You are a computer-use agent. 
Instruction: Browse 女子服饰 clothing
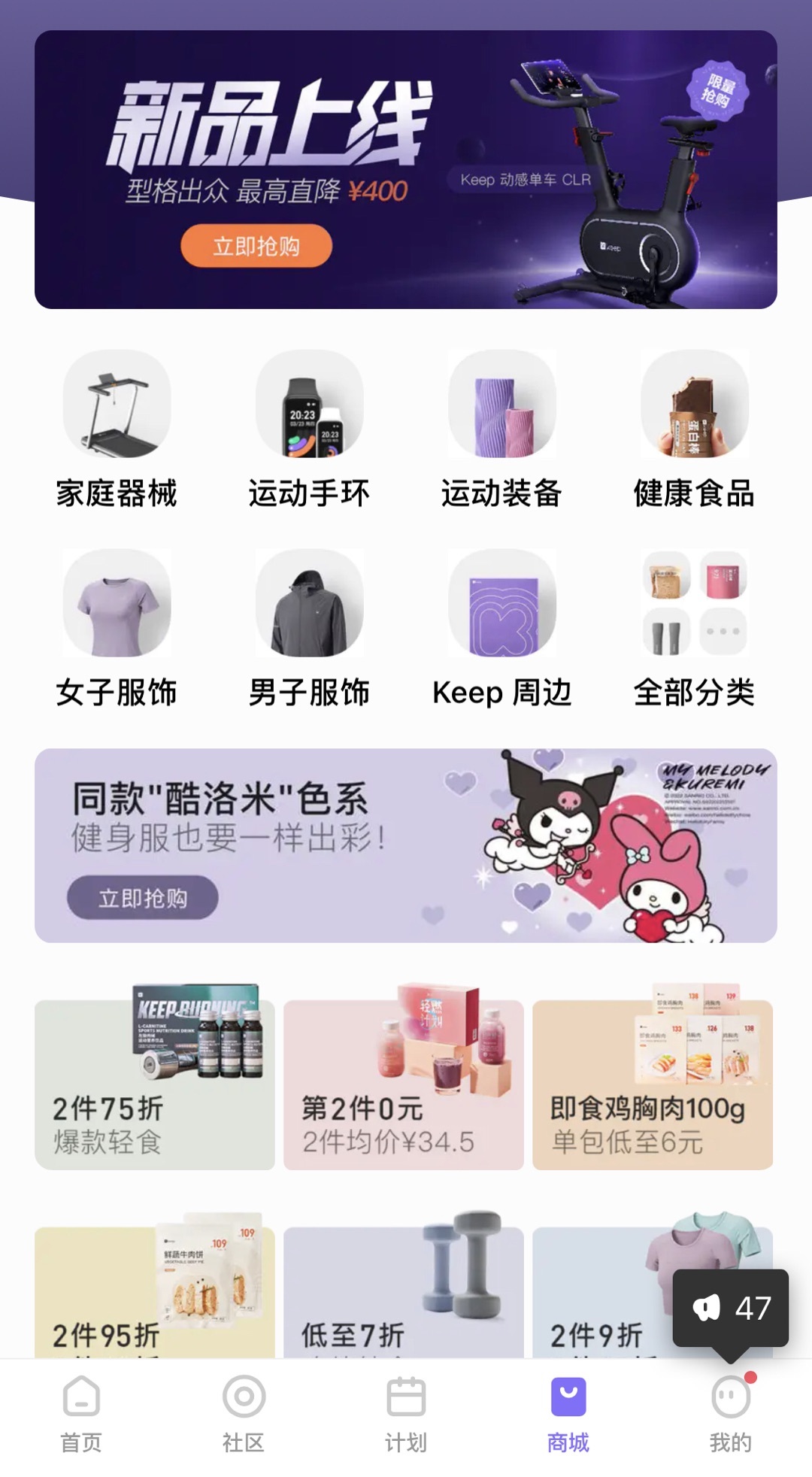[x=117, y=629]
